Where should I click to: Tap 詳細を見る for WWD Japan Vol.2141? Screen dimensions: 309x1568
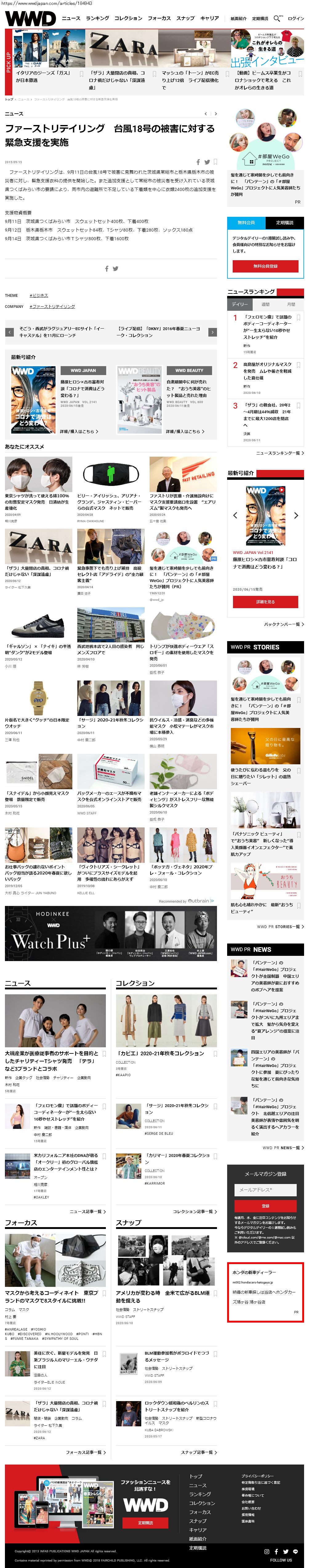click(265, 601)
